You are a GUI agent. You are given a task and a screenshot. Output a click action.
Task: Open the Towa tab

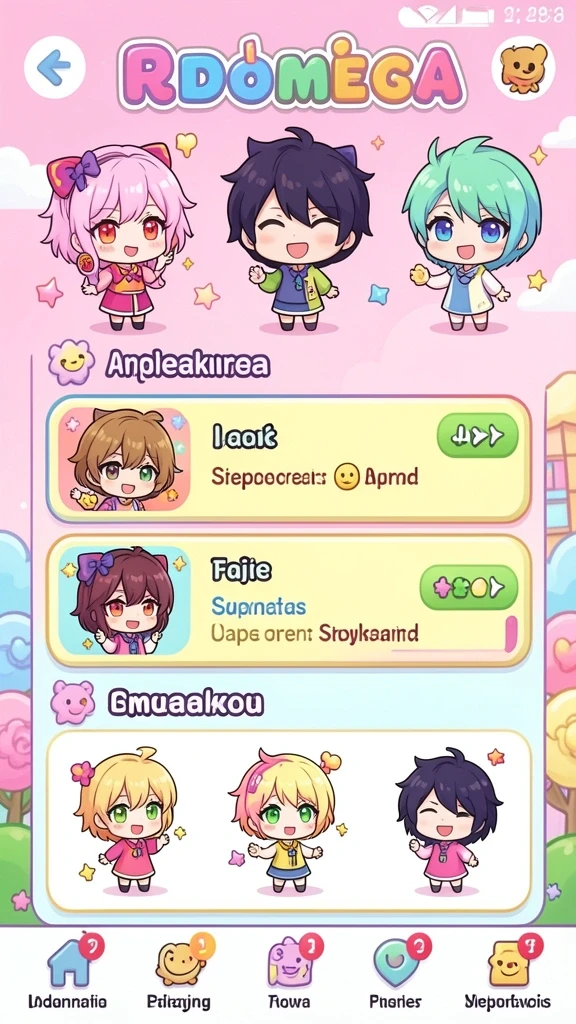tap(289, 974)
